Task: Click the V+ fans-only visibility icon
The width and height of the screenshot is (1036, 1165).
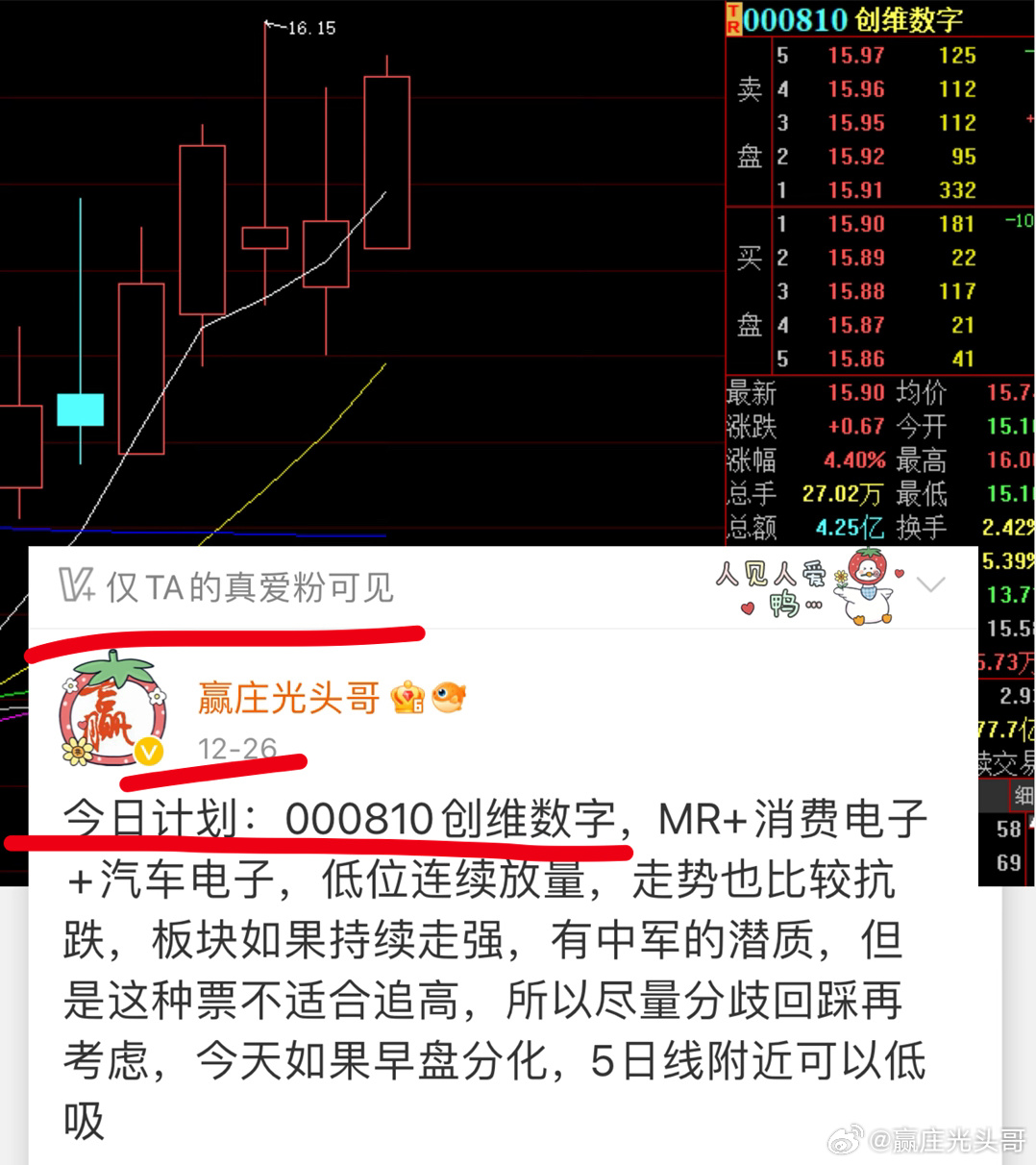Action: click(x=82, y=584)
